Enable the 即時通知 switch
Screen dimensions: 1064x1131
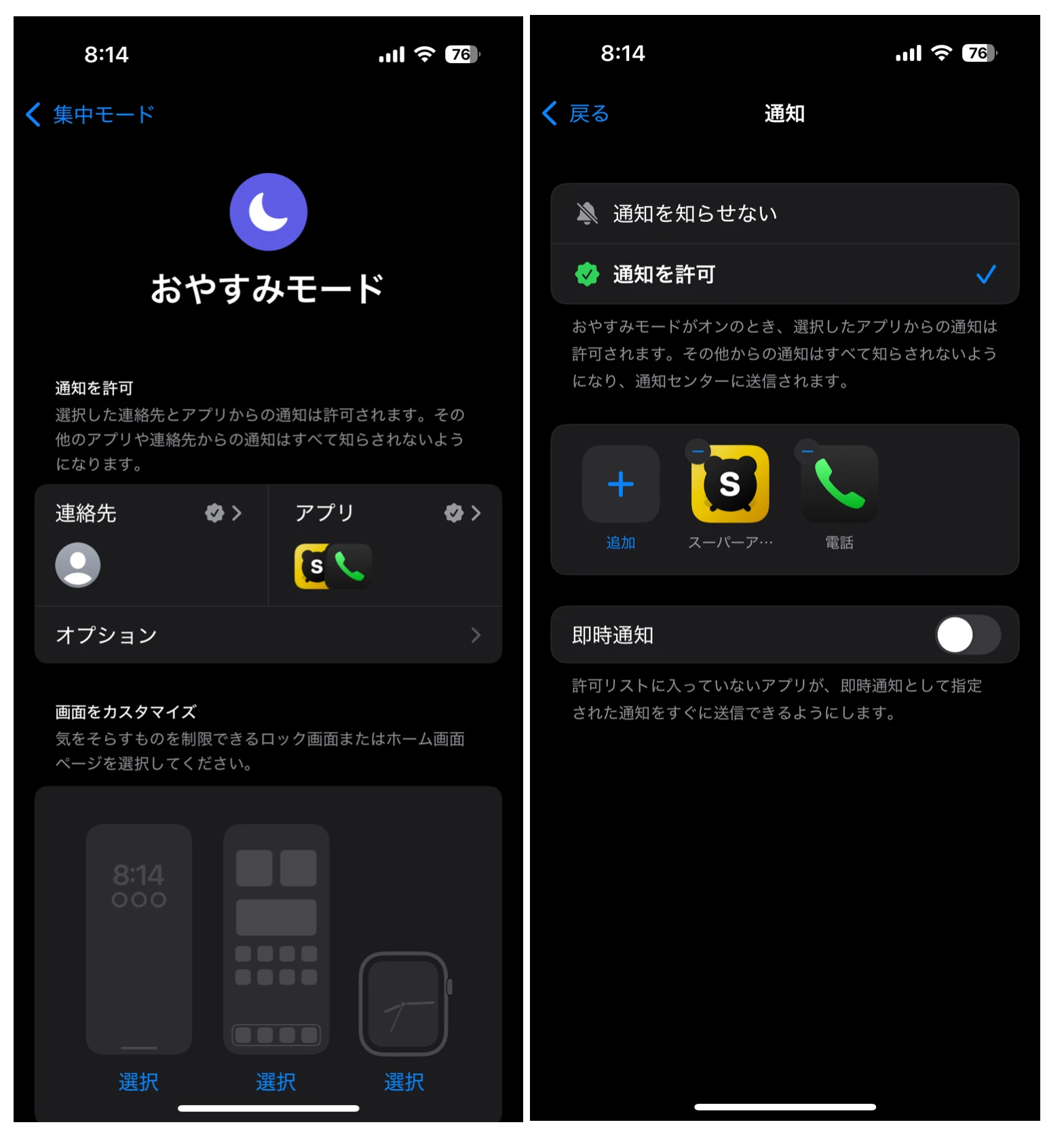pyautogui.click(x=967, y=635)
